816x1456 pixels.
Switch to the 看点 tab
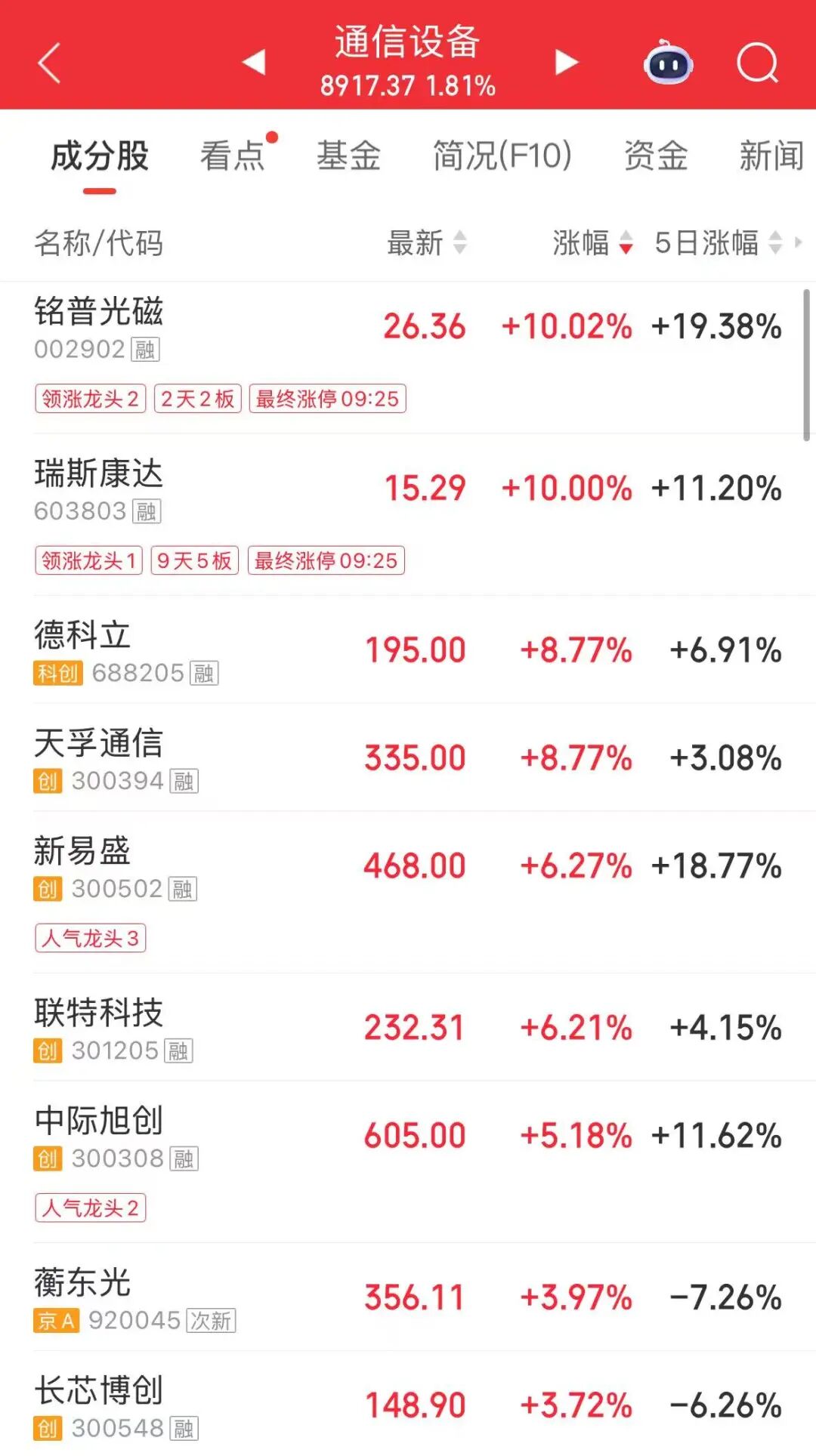click(x=233, y=156)
